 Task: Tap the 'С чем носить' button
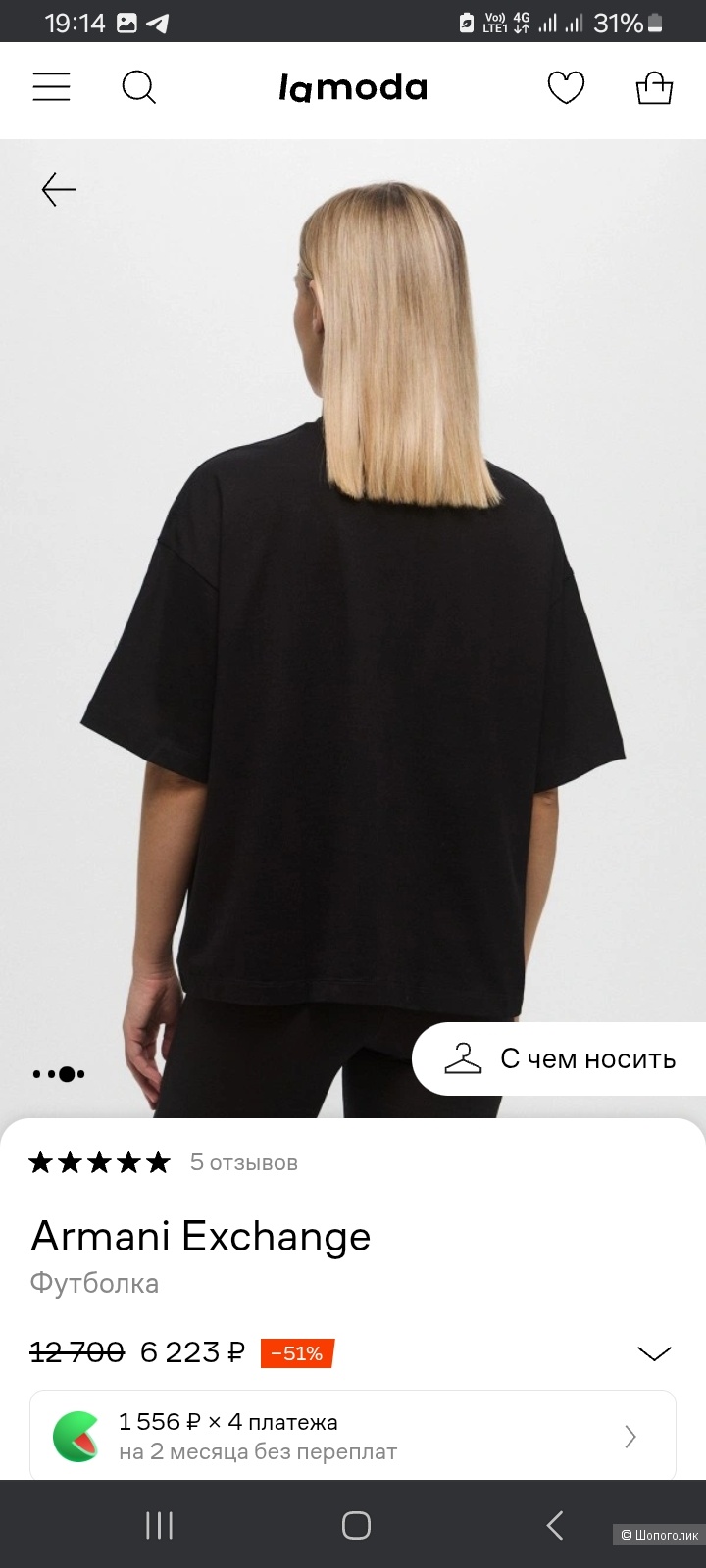tap(561, 1058)
